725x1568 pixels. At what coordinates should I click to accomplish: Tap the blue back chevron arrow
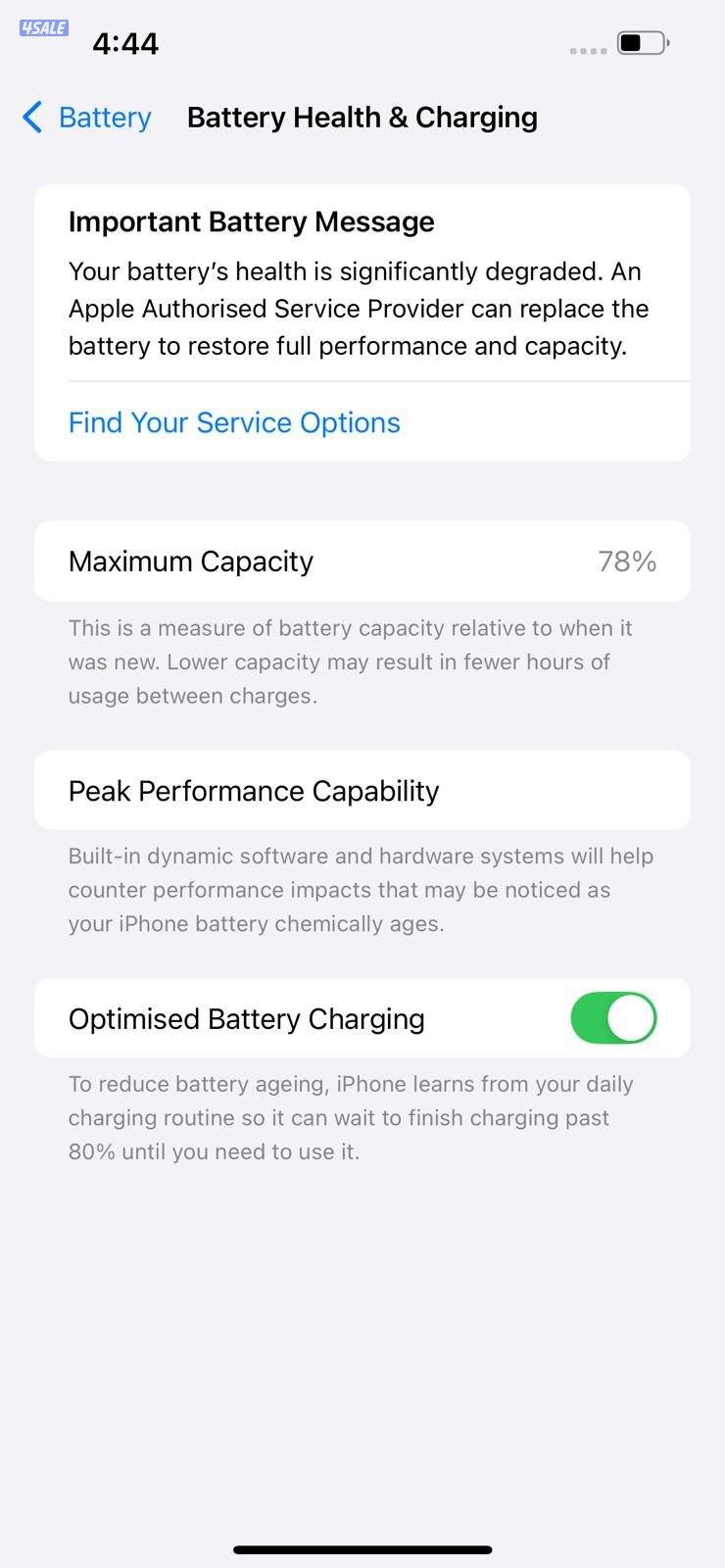tap(30, 117)
